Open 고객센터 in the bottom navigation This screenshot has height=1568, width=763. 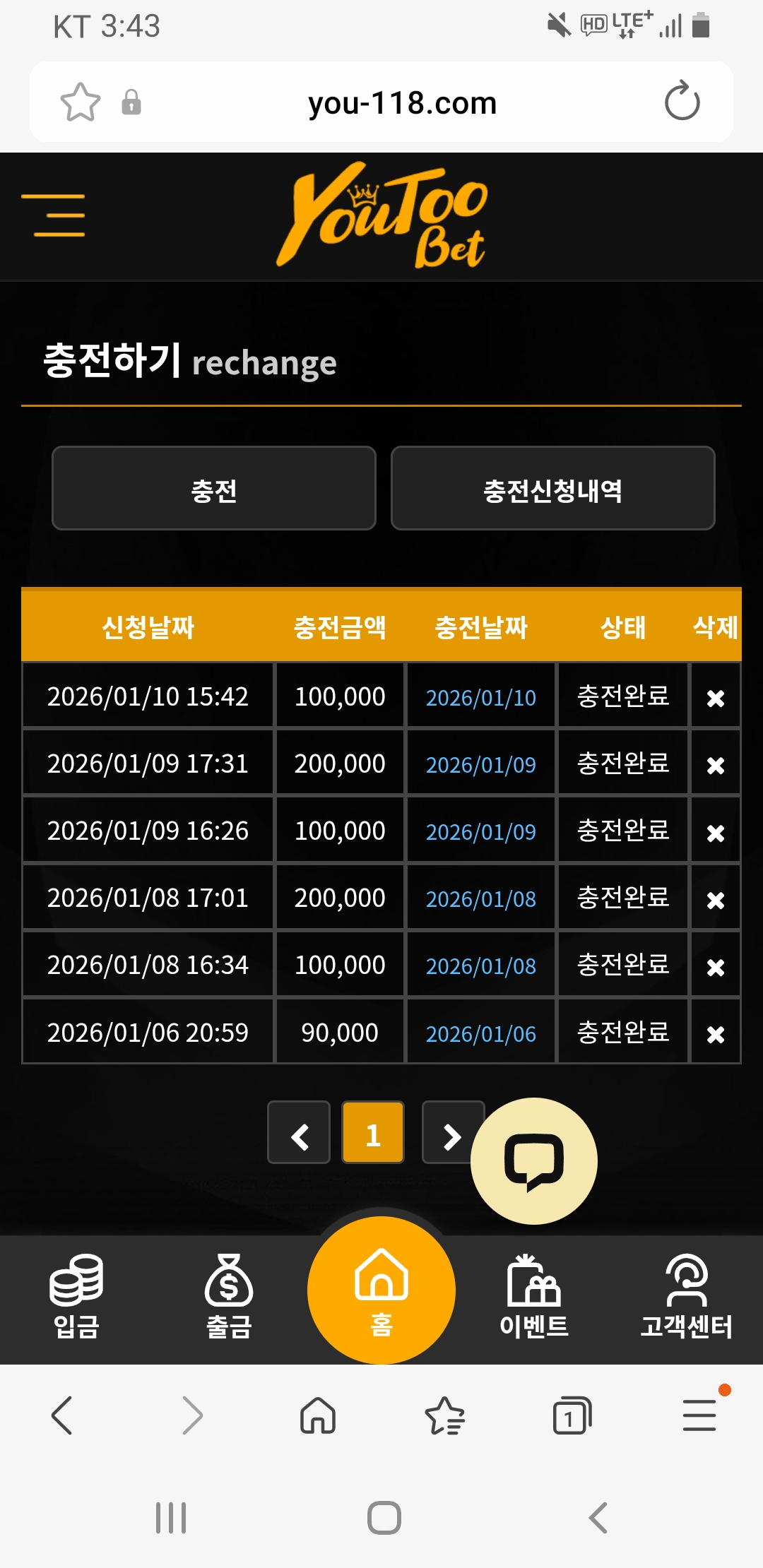pos(687,1297)
